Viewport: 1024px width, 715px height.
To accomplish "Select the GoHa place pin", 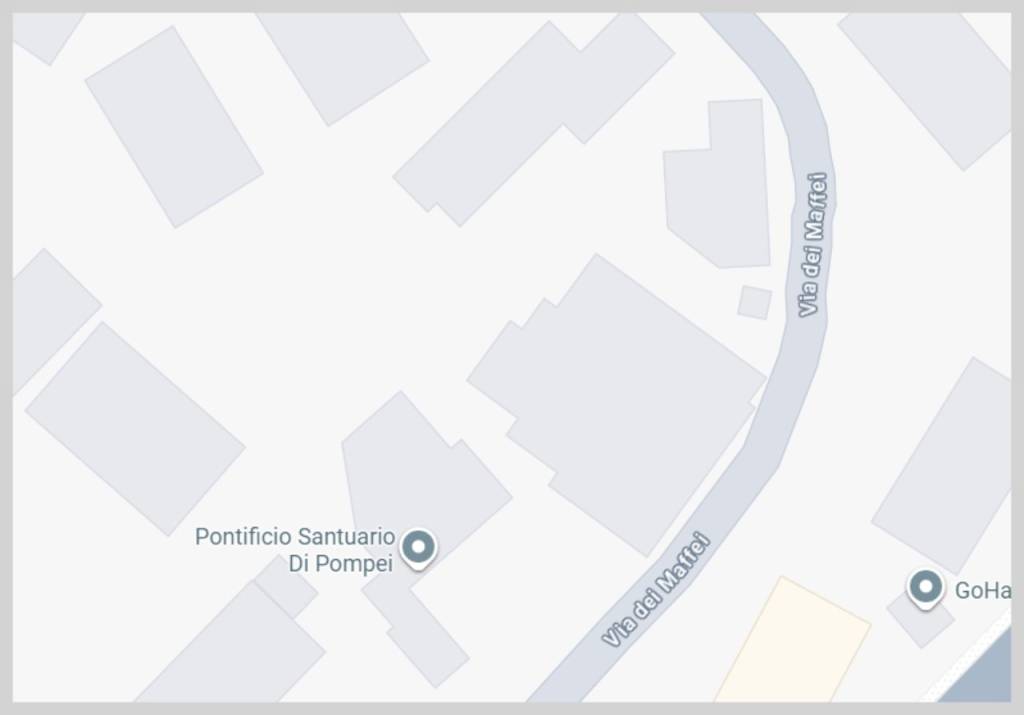I will point(925,587).
